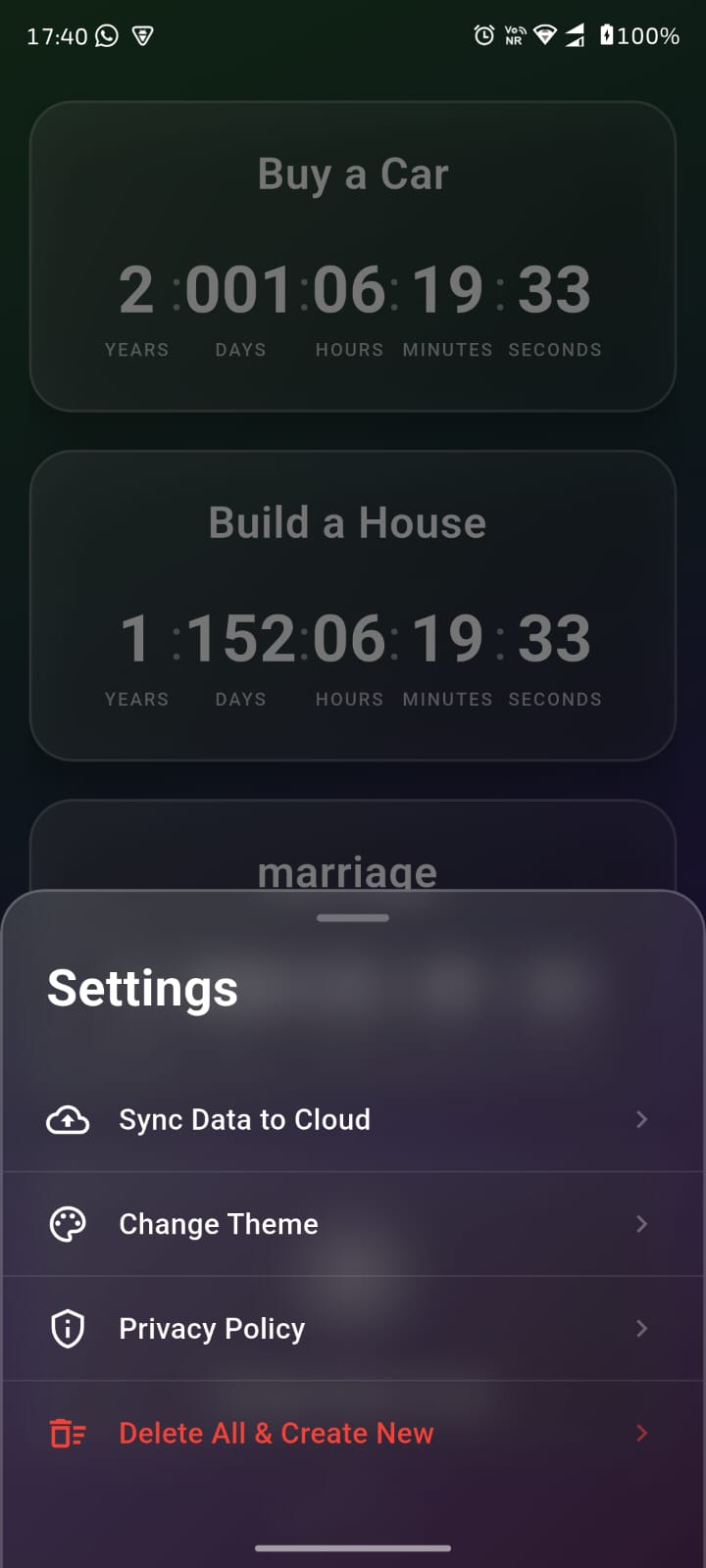Viewport: 706px width, 1568px height.
Task: Select Delete All & Create New
Action: (351, 1433)
